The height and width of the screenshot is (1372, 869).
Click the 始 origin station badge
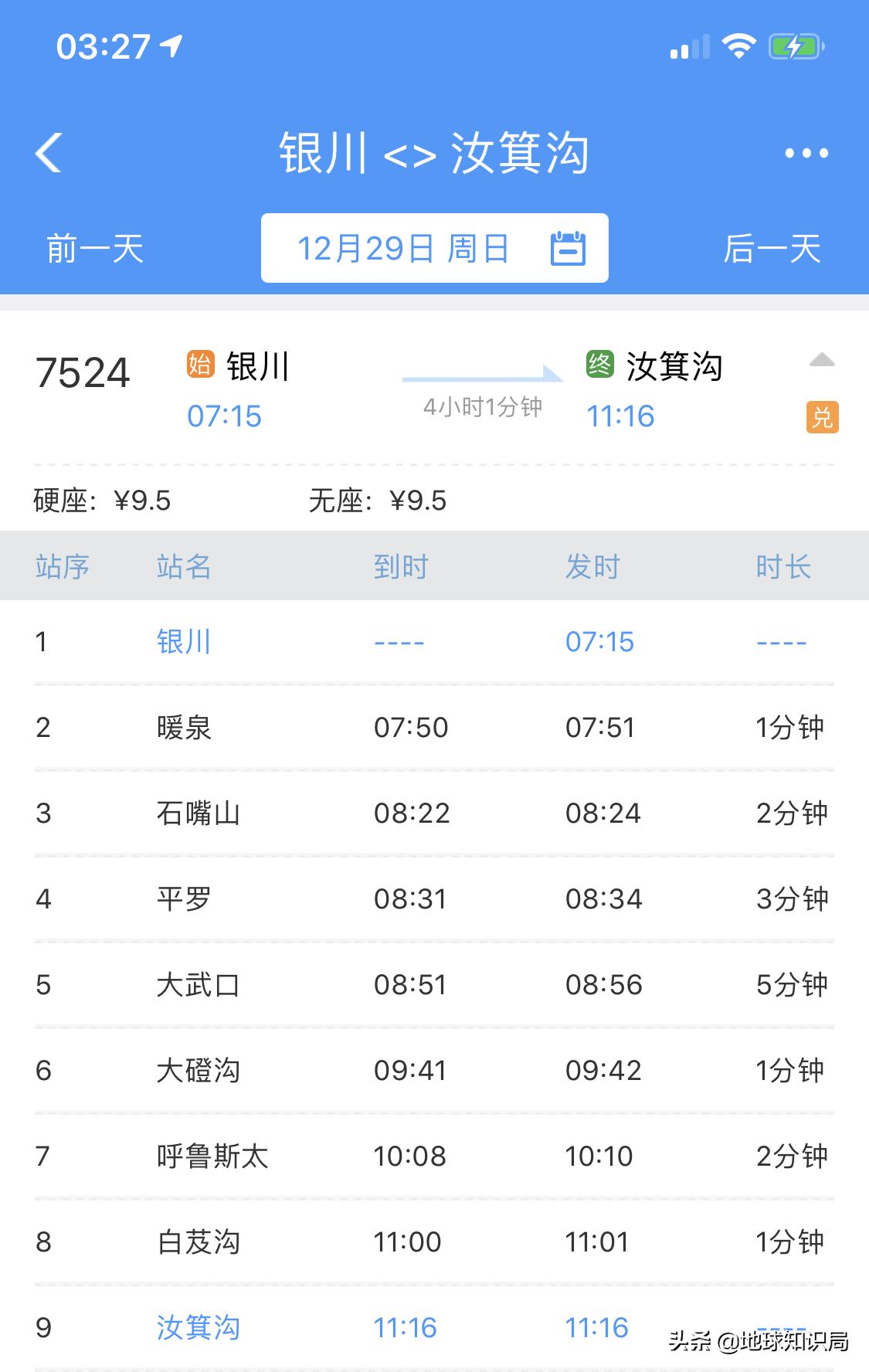point(199,365)
